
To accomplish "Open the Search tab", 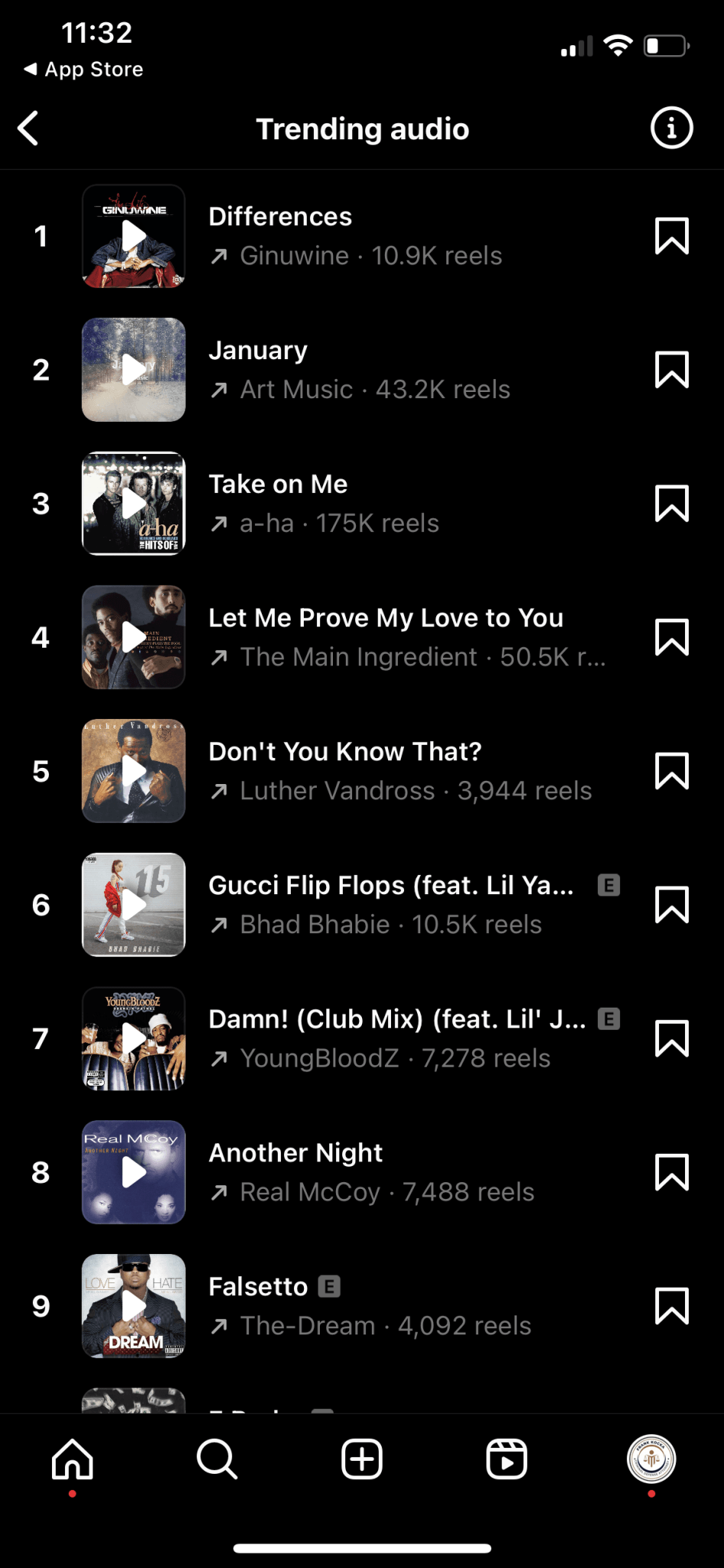I will [x=217, y=1459].
